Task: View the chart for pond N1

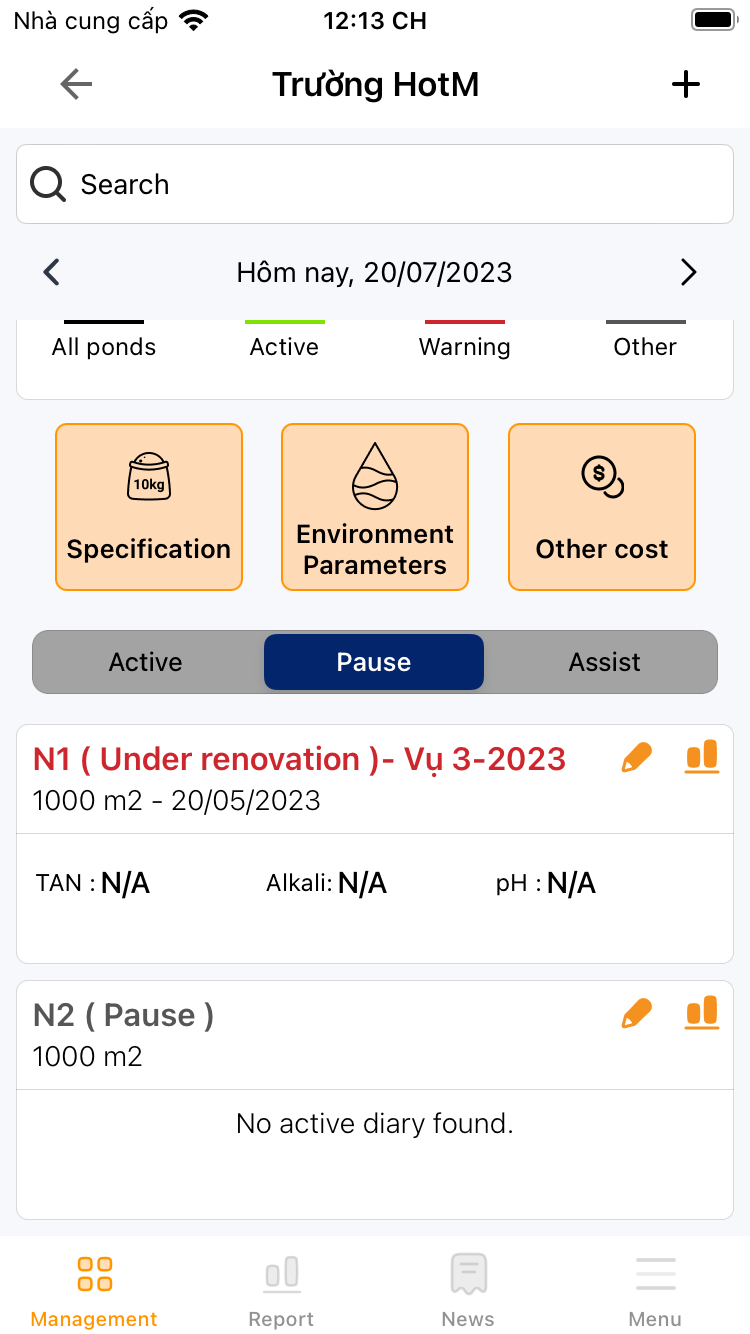Action: (702, 757)
